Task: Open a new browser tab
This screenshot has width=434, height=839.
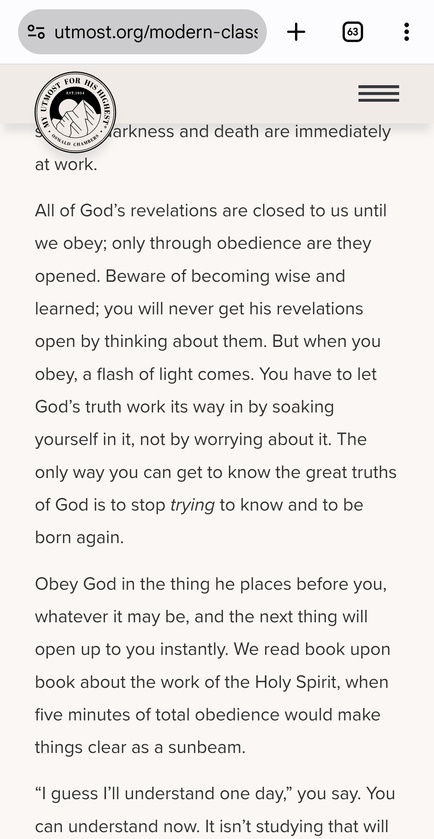Action: coord(296,32)
